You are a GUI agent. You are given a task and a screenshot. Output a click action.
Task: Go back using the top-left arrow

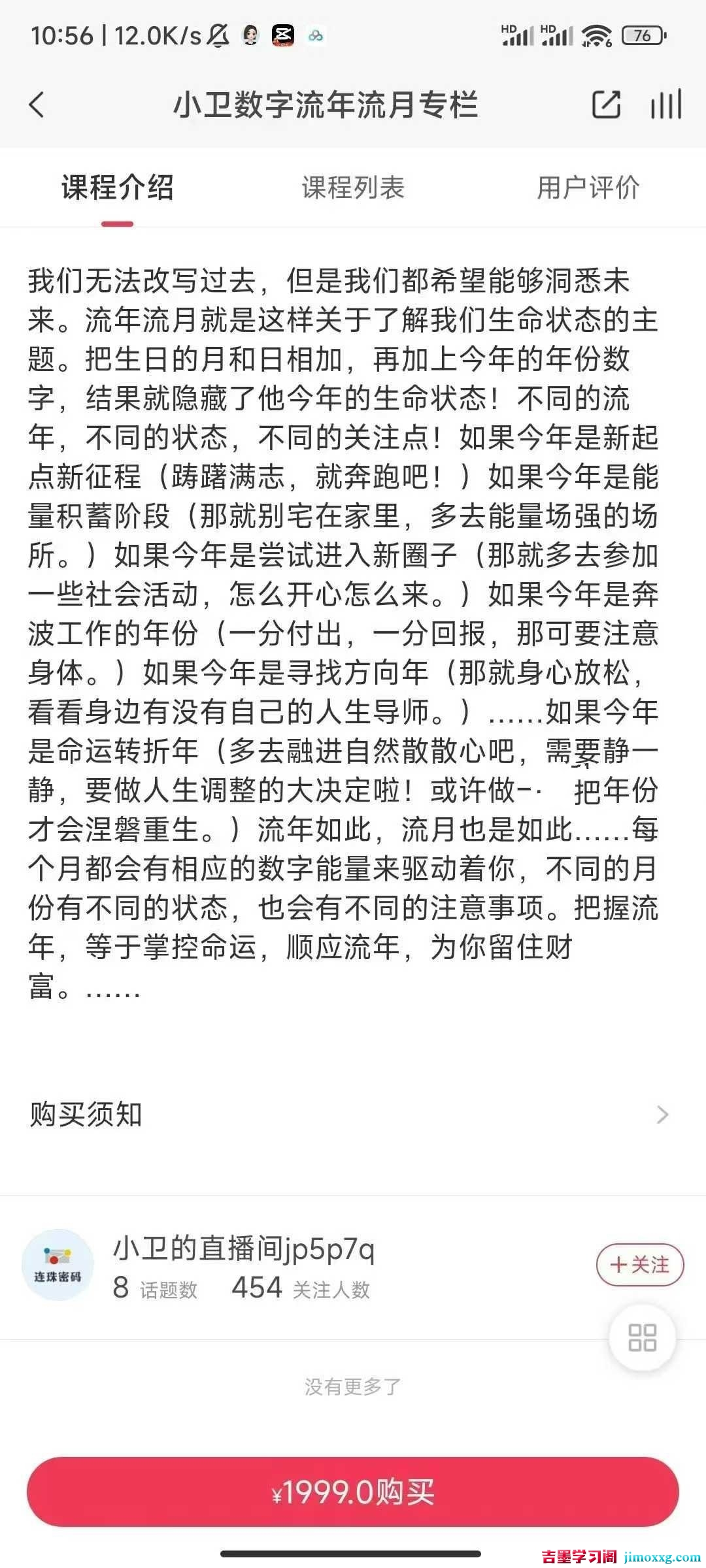pyautogui.click(x=37, y=105)
